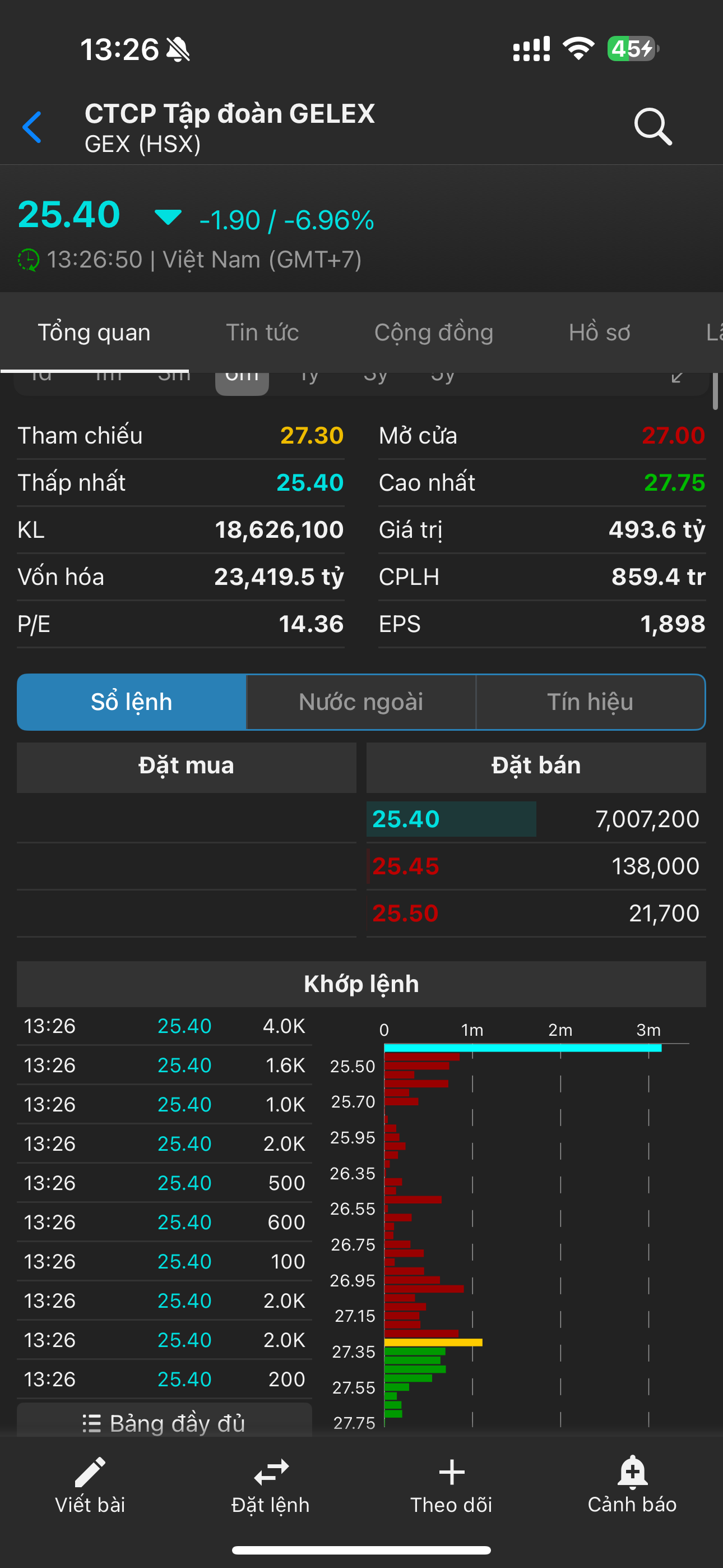Image resolution: width=723 pixels, height=1568 pixels.
Task: Switch to the Cộng đồng tab
Action: coord(433,333)
